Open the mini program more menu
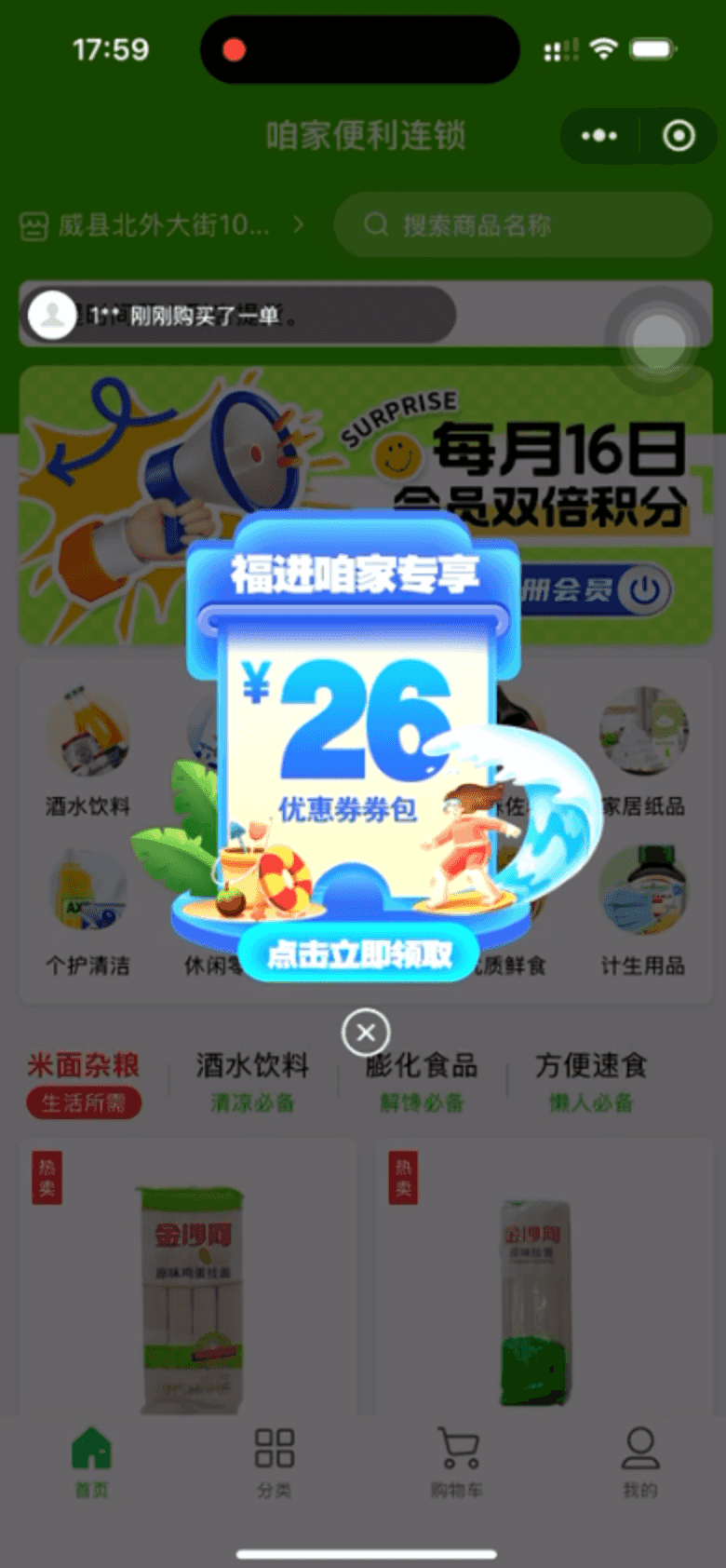Viewport: 726px width, 1568px height. click(x=599, y=136)
